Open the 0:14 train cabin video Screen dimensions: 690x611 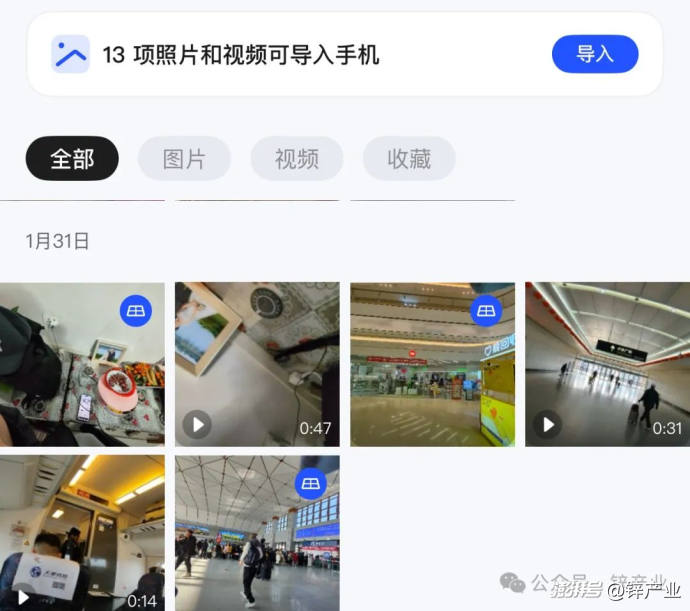click(82, 533)
